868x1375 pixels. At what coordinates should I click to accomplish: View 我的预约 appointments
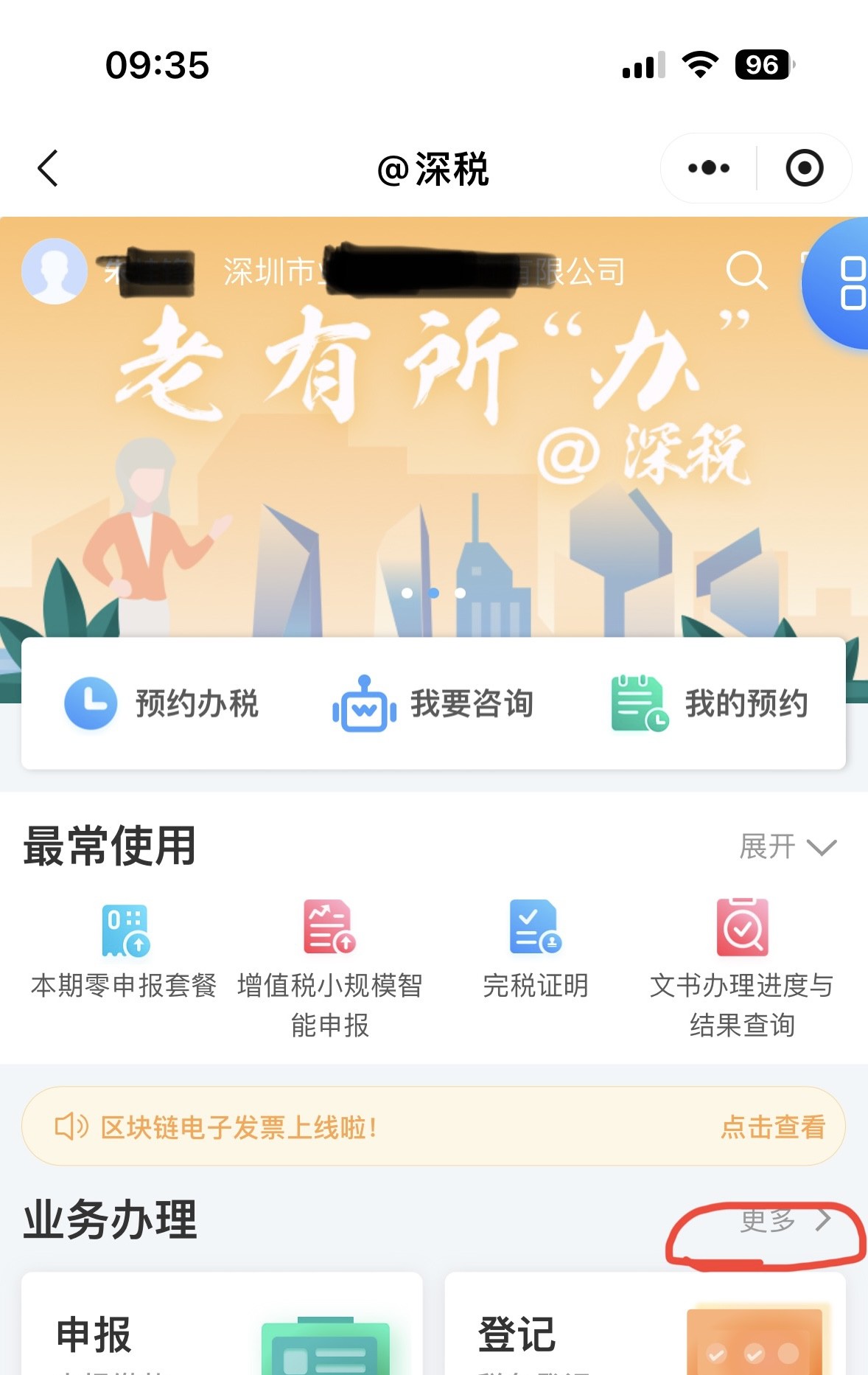[710, 703]
